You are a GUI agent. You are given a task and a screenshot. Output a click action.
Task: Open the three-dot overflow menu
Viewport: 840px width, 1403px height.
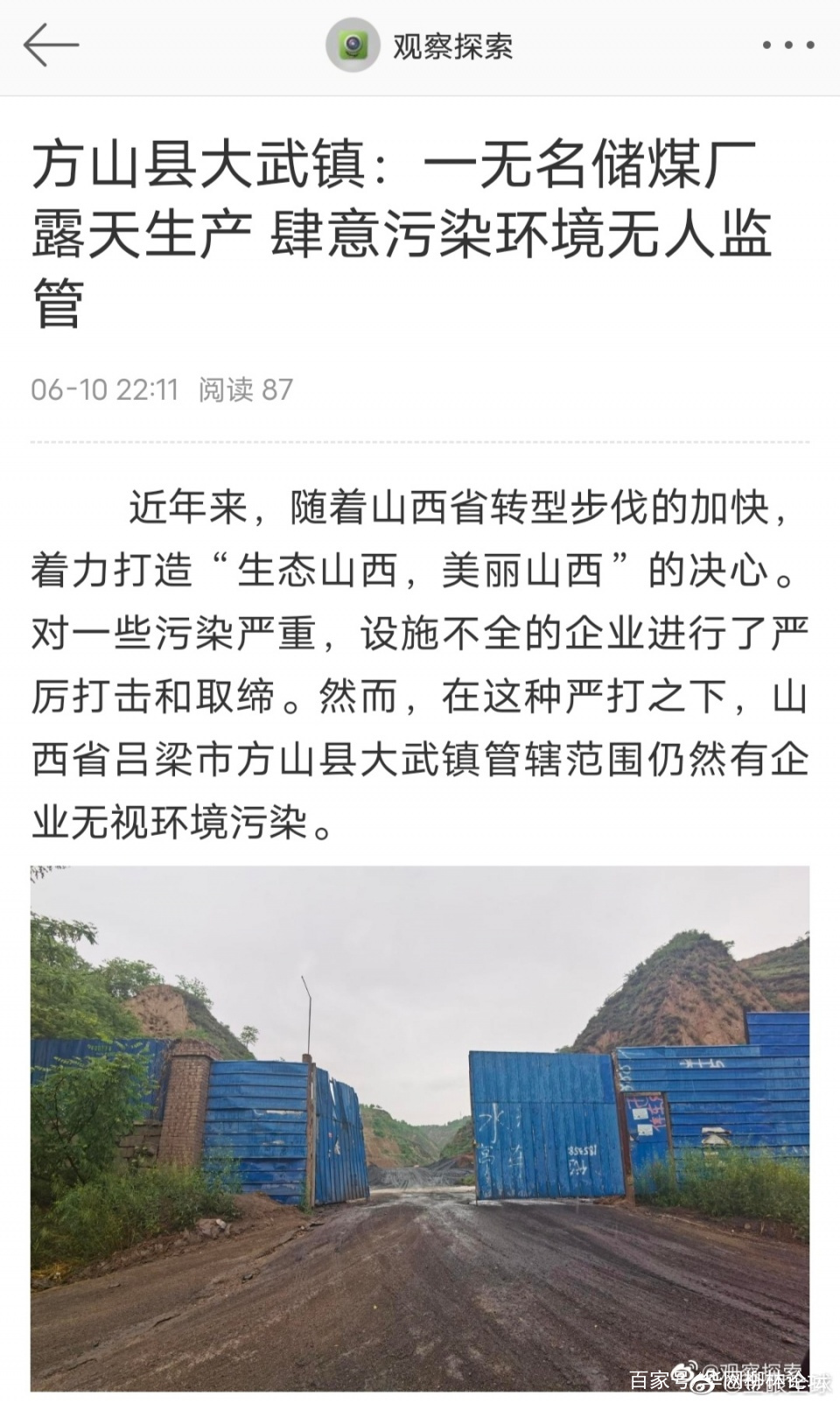(787, 46)
